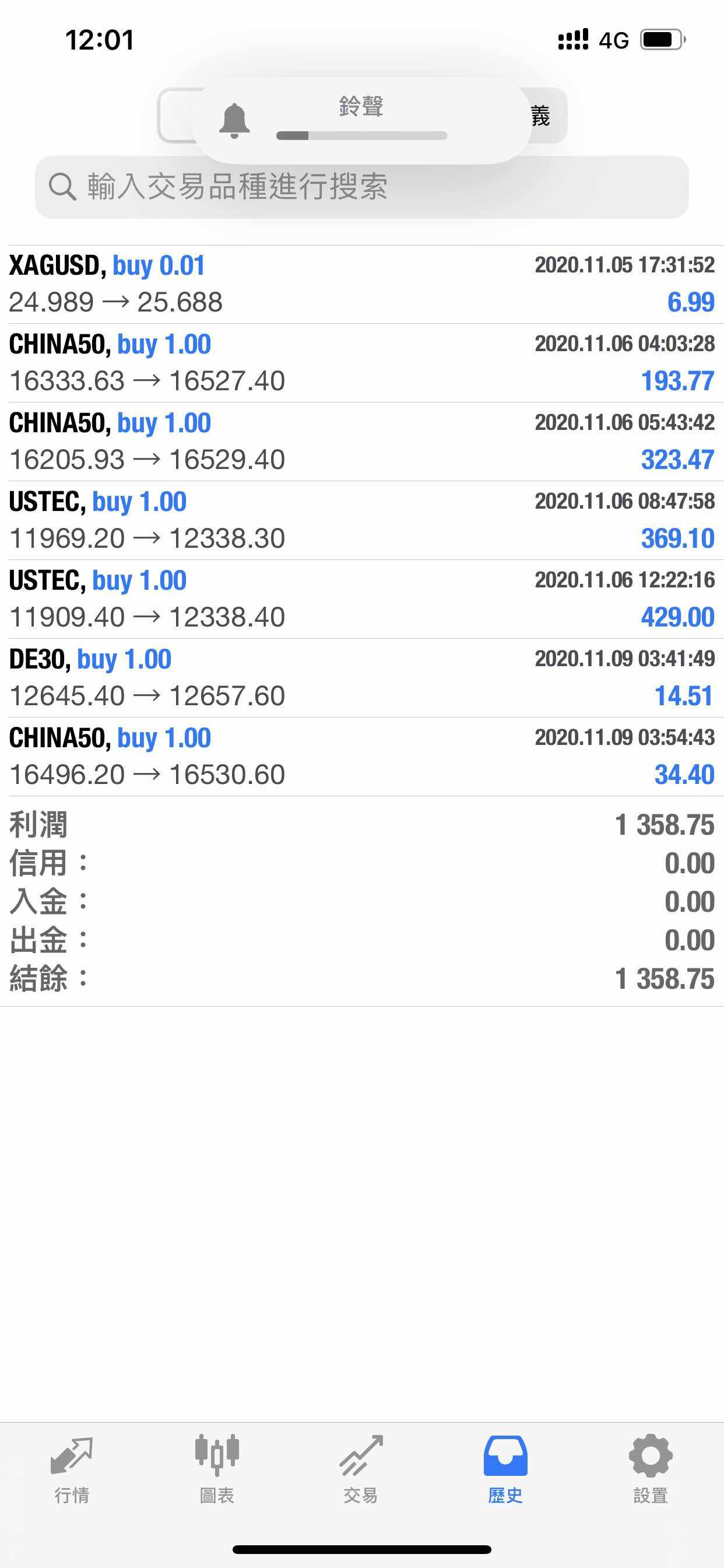Tap the symbol search field

[361, 187]
